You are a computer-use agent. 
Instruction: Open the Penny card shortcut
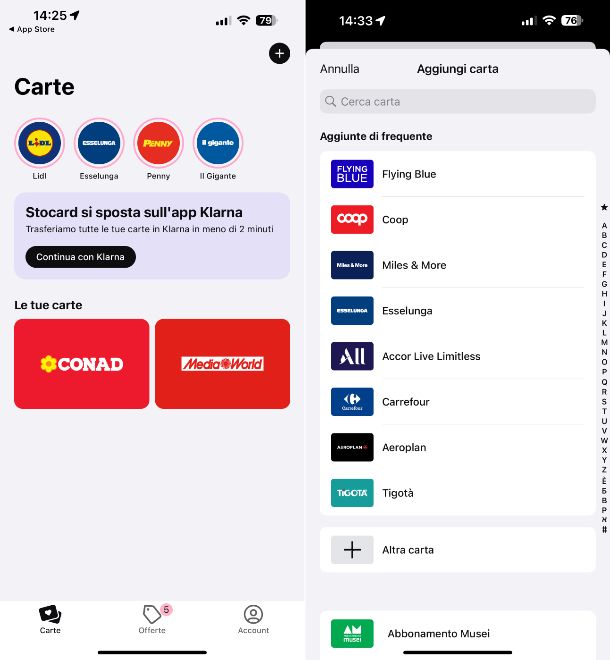158,143
